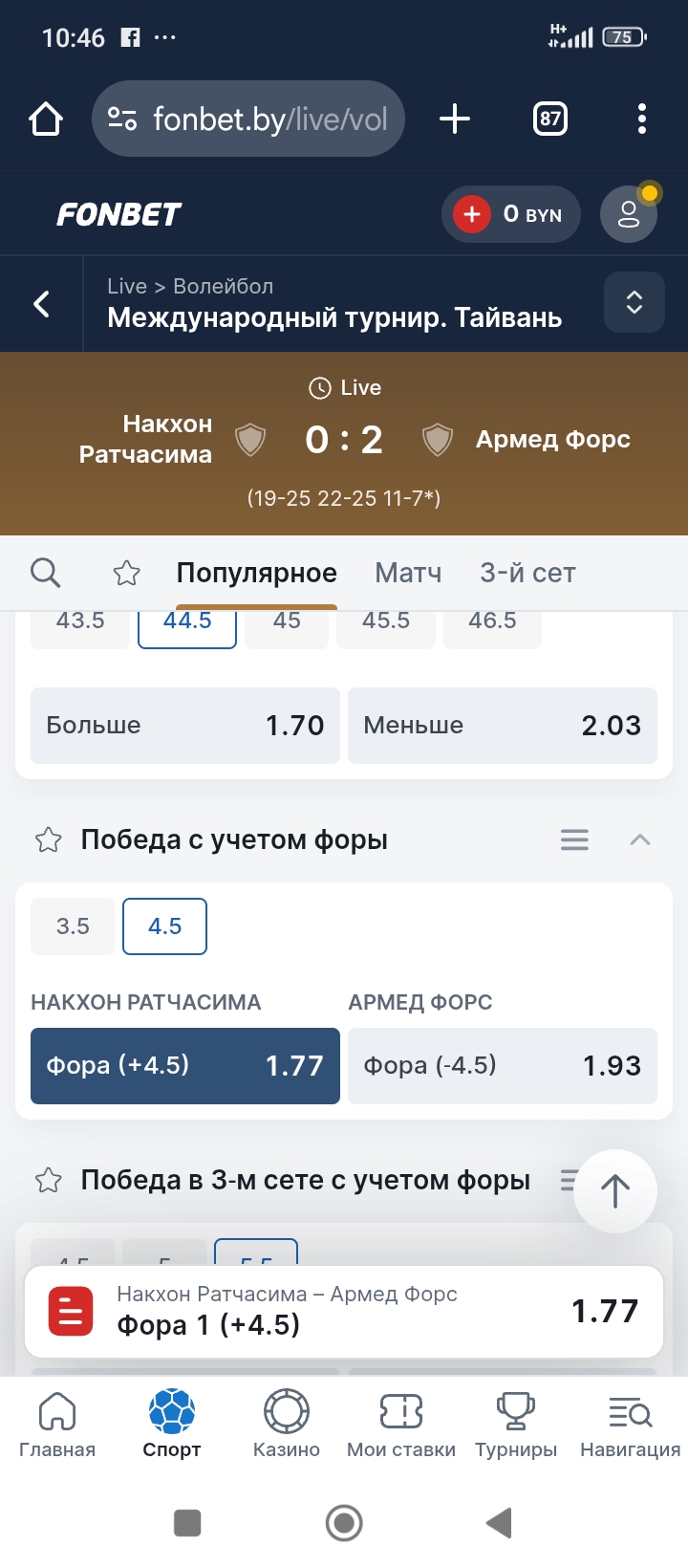
Task: Search the betting markets
Action: pos(45,573)
